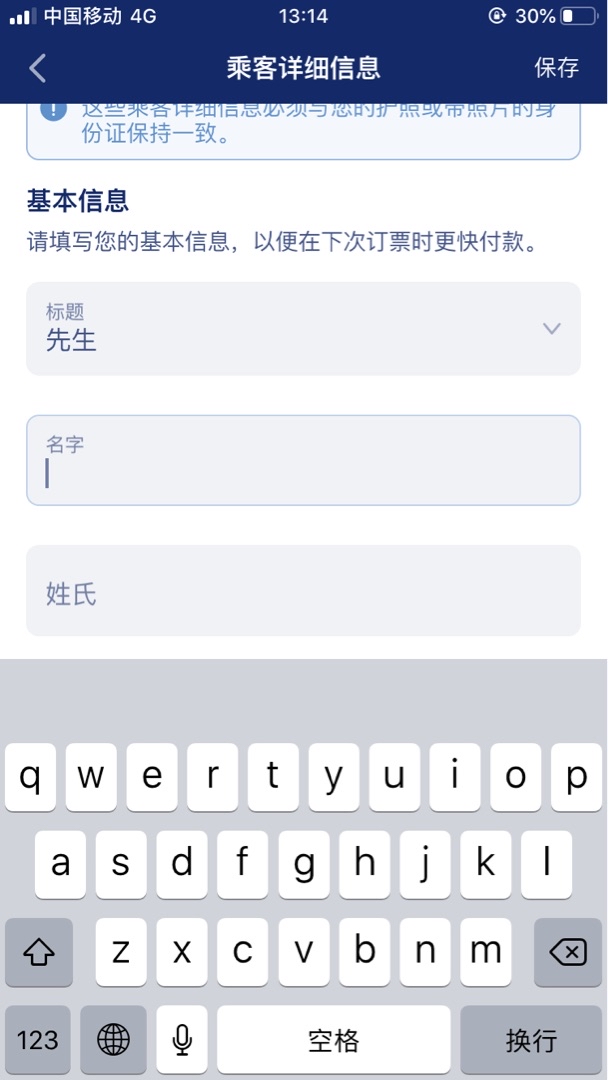Go back using the top-left arrow
Viewport: 608px width, 1080px height.
point(37,68)
